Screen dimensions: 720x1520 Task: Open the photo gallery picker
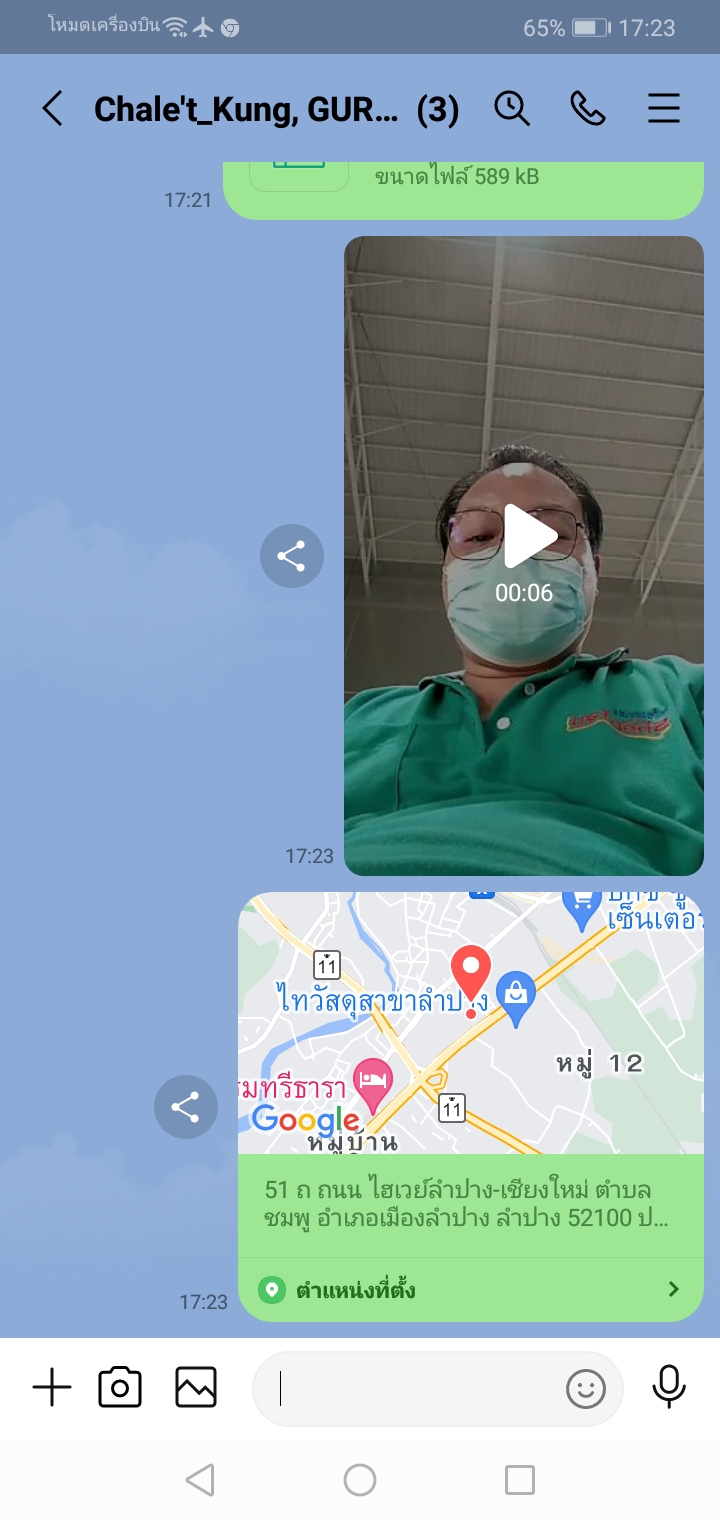coord(196,1388)
